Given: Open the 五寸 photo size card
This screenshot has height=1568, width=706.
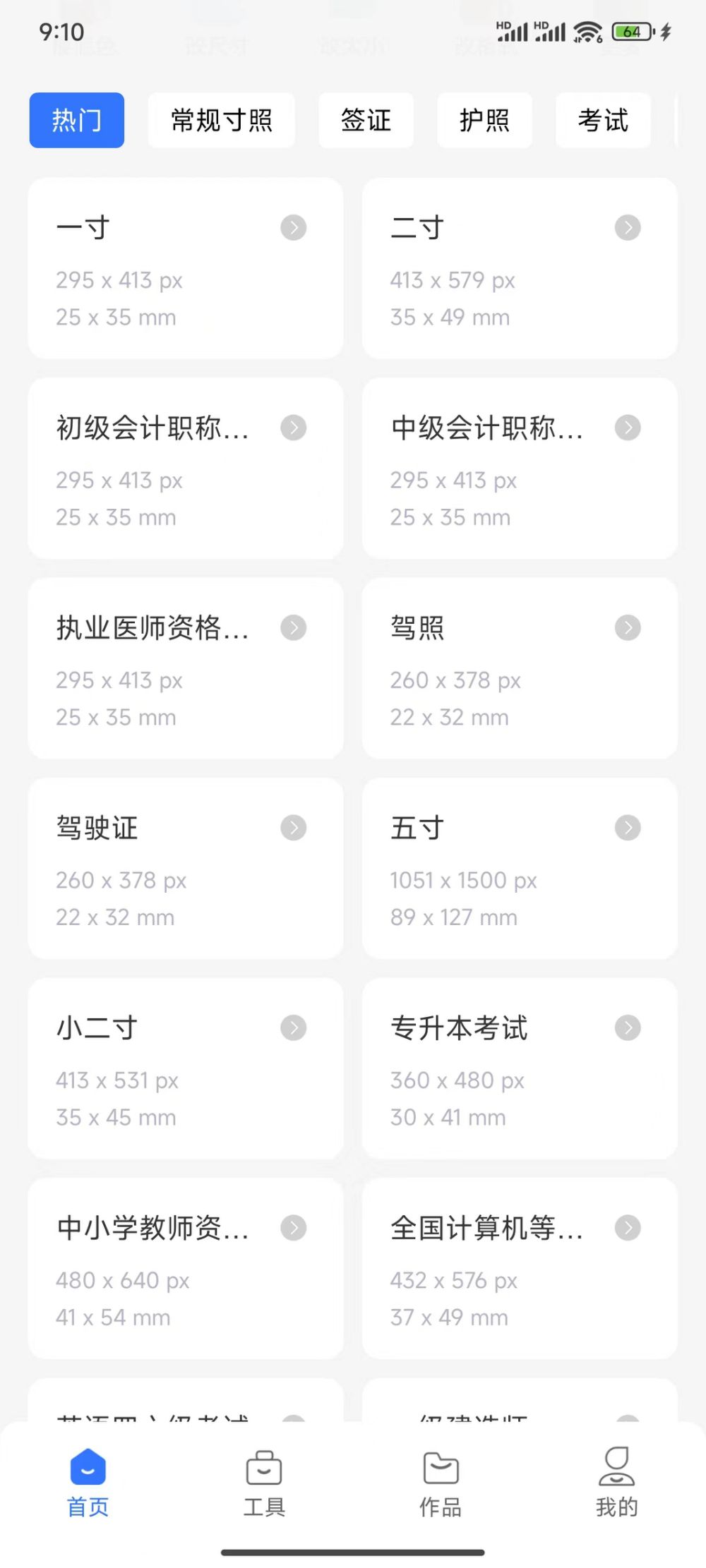Looking at the screenshot, I should [x=520, y=869].
